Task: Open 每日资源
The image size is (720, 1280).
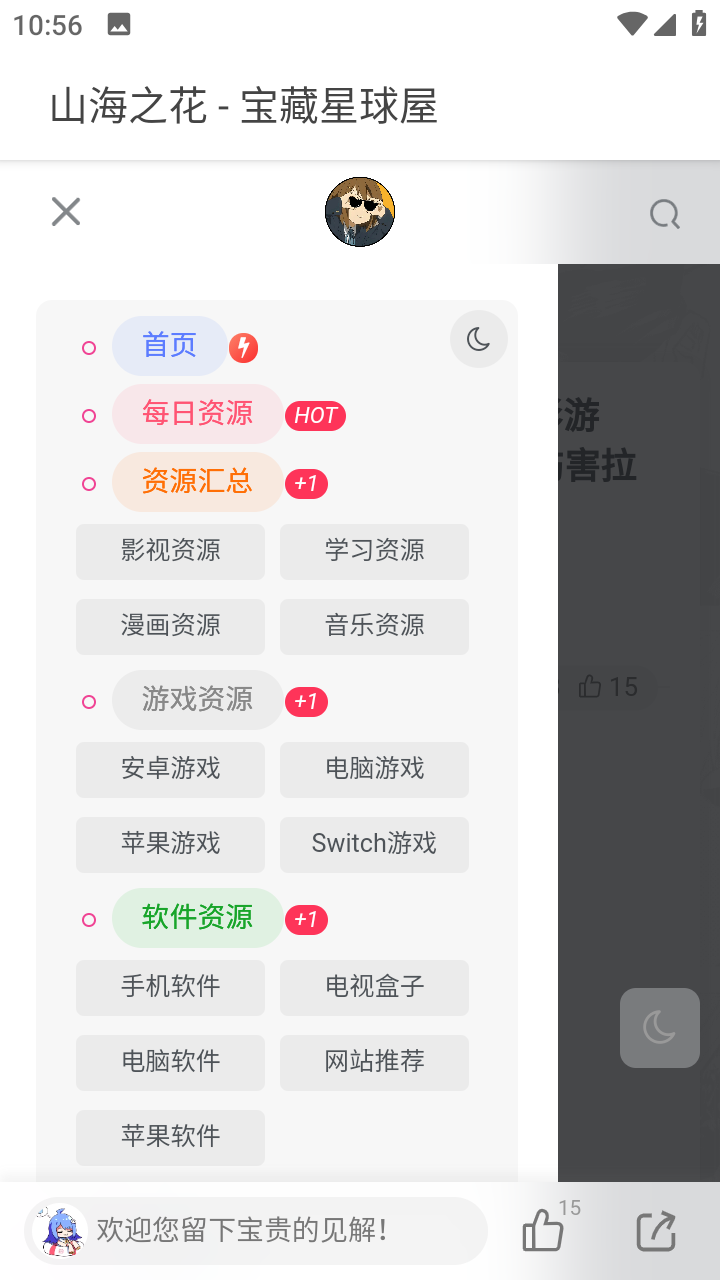Action: click(x=197, y=414)
